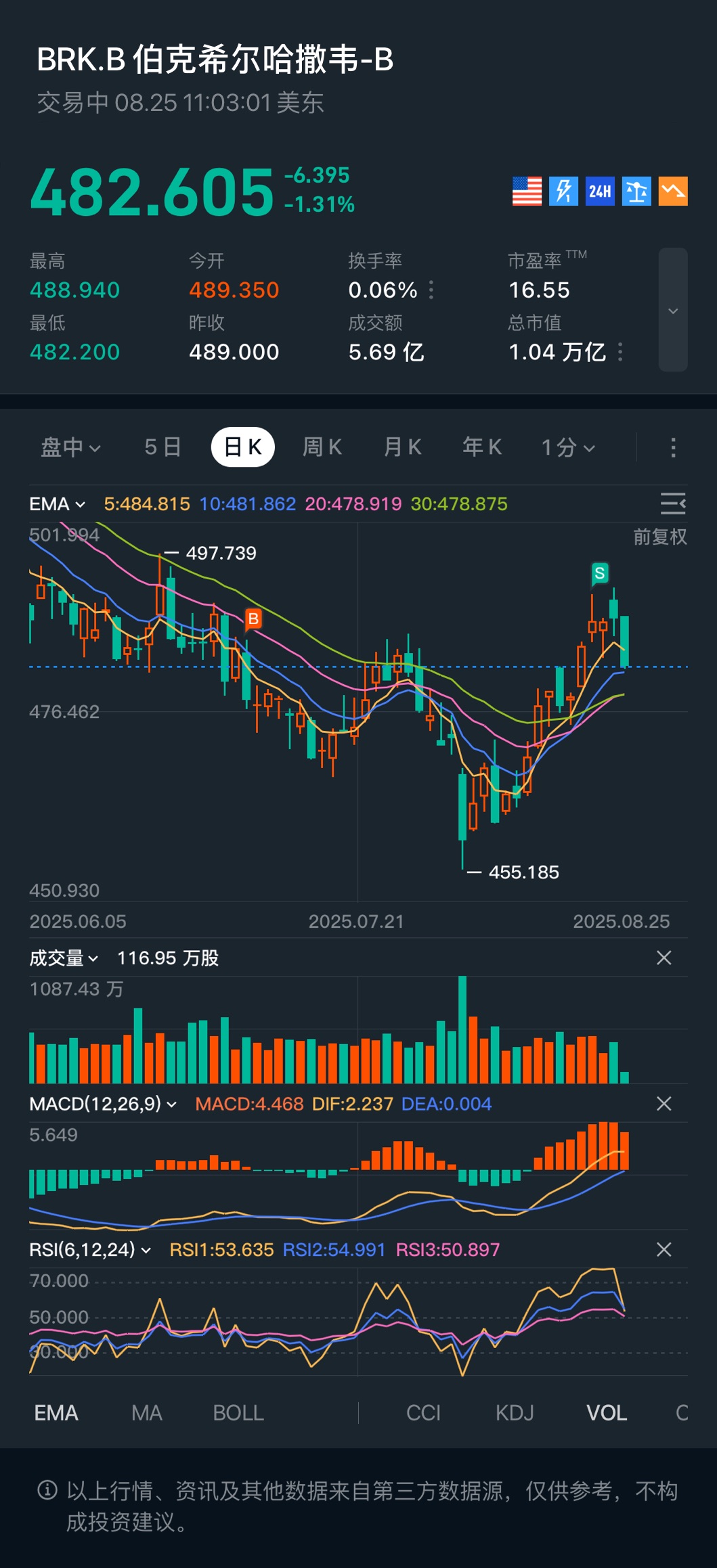Viewport: 717px width, 1568px height.
Task: Open the MACD(12,26,9) parameters dropdown
Action: [103, 1104]
